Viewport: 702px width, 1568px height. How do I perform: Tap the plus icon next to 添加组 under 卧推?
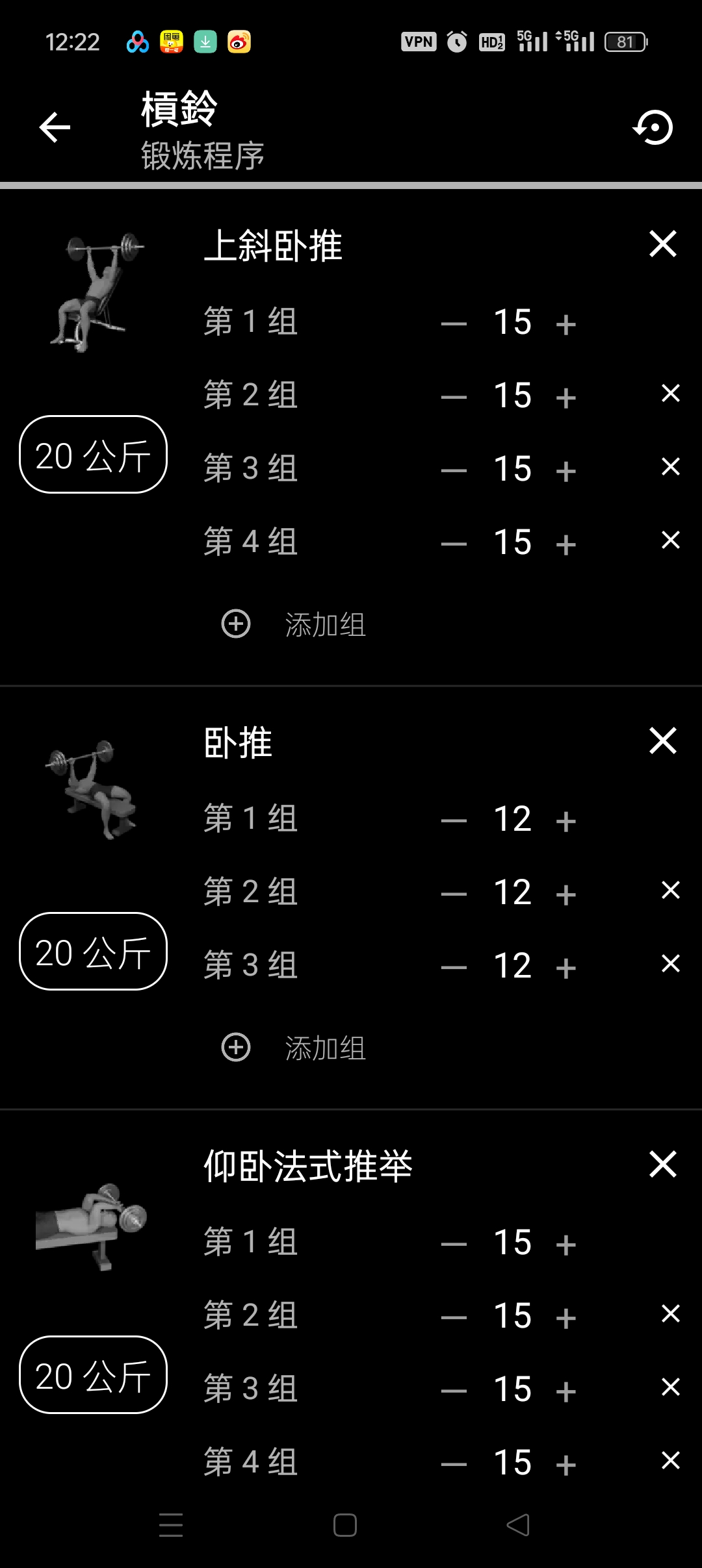[x=236, y=1048]
